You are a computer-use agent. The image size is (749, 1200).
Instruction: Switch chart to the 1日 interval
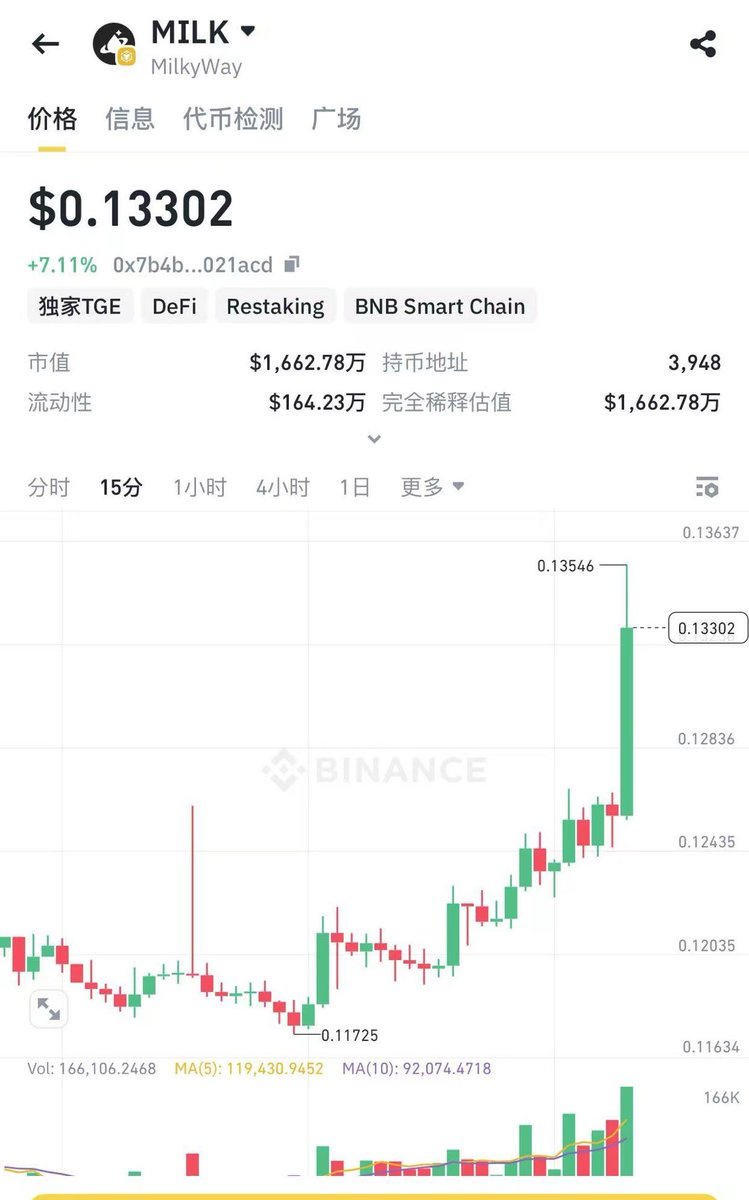(x=355, y=487)
